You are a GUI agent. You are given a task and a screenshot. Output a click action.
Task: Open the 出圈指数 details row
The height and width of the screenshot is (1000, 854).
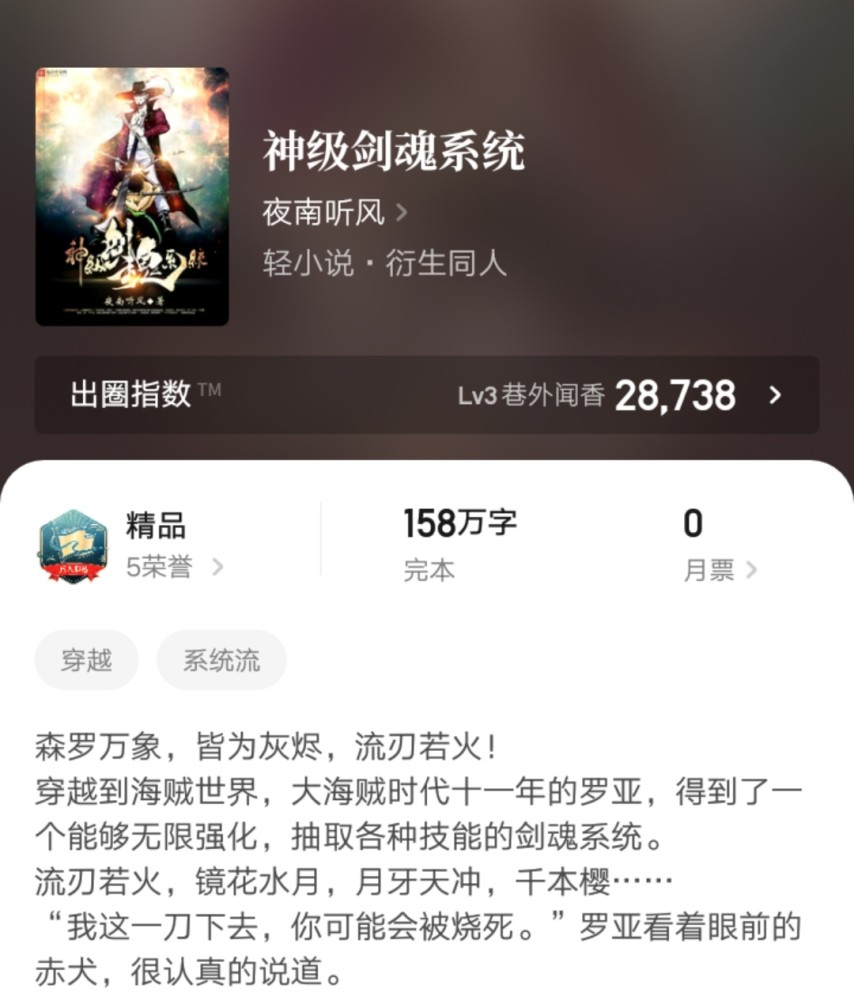tap(427, 395)
